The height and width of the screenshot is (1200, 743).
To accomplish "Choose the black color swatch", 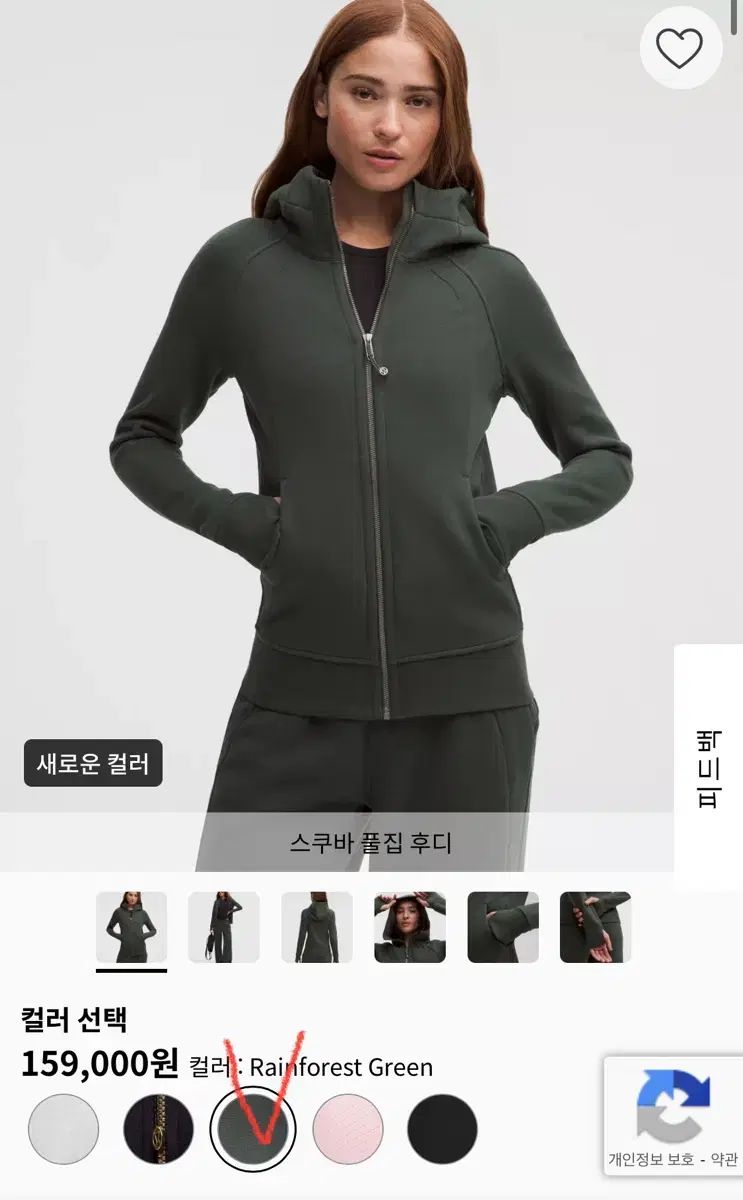I will click(442, 1129).
